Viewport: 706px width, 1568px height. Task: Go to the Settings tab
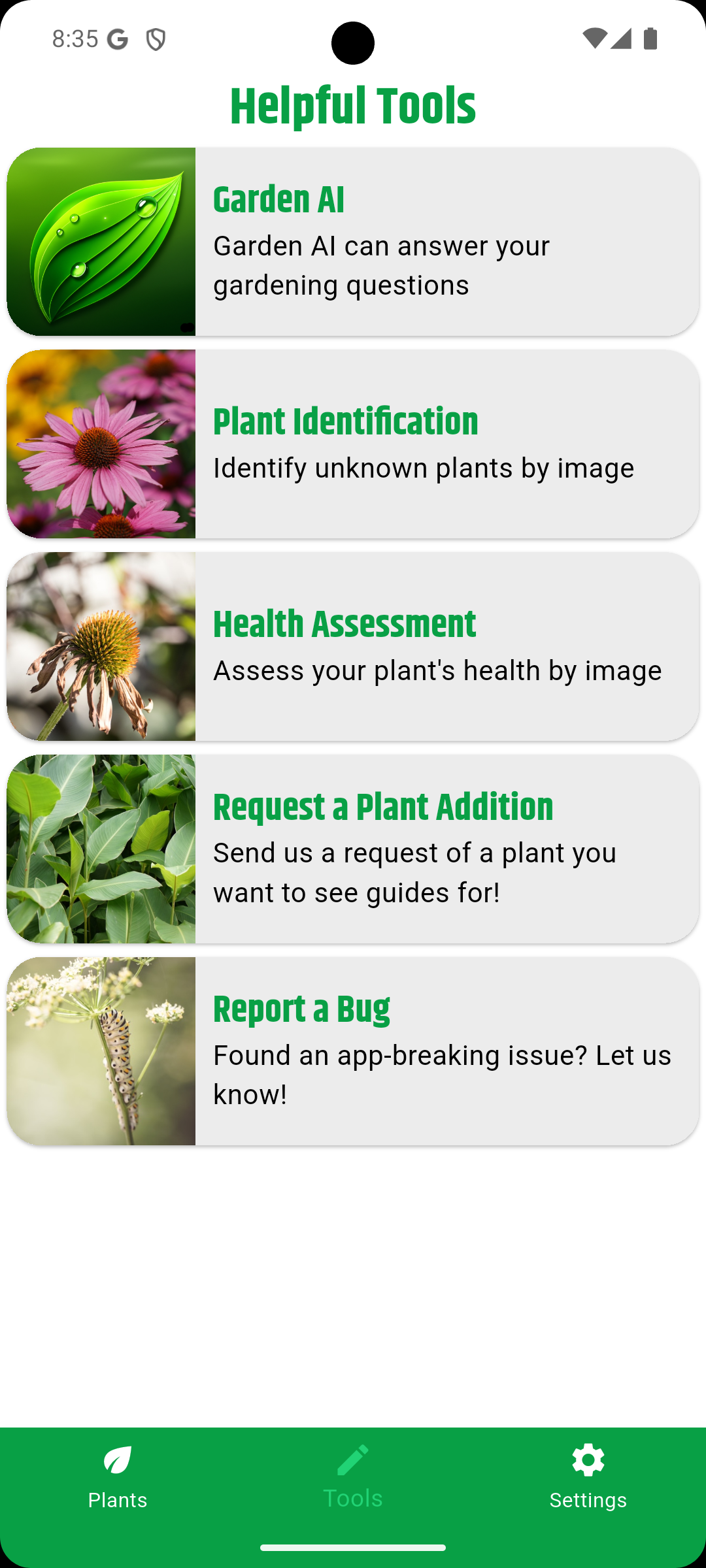[x=588, y=1478]
